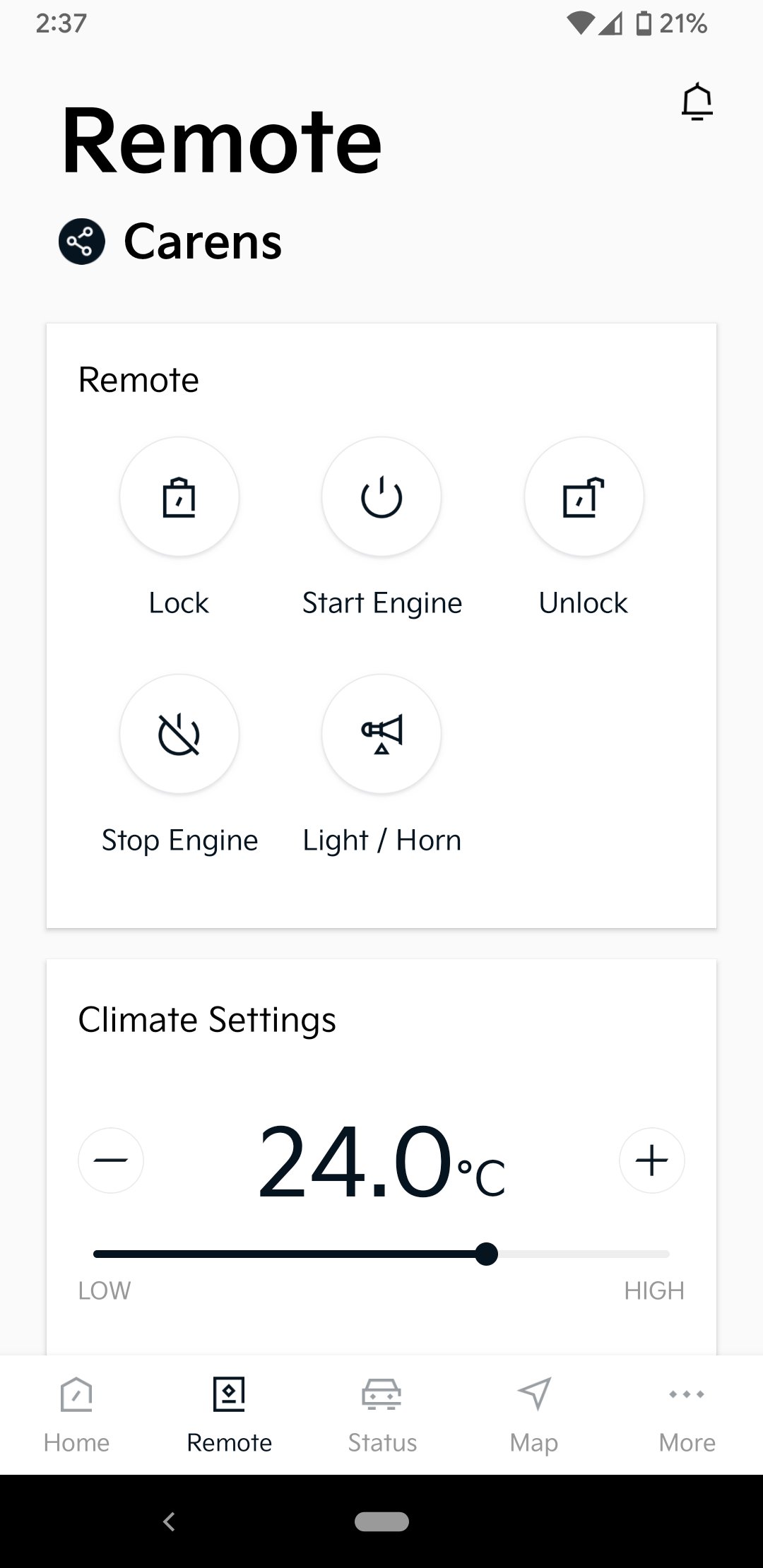Start the engine remotely
763x1568 pixels.
click(x=381, y=497)
